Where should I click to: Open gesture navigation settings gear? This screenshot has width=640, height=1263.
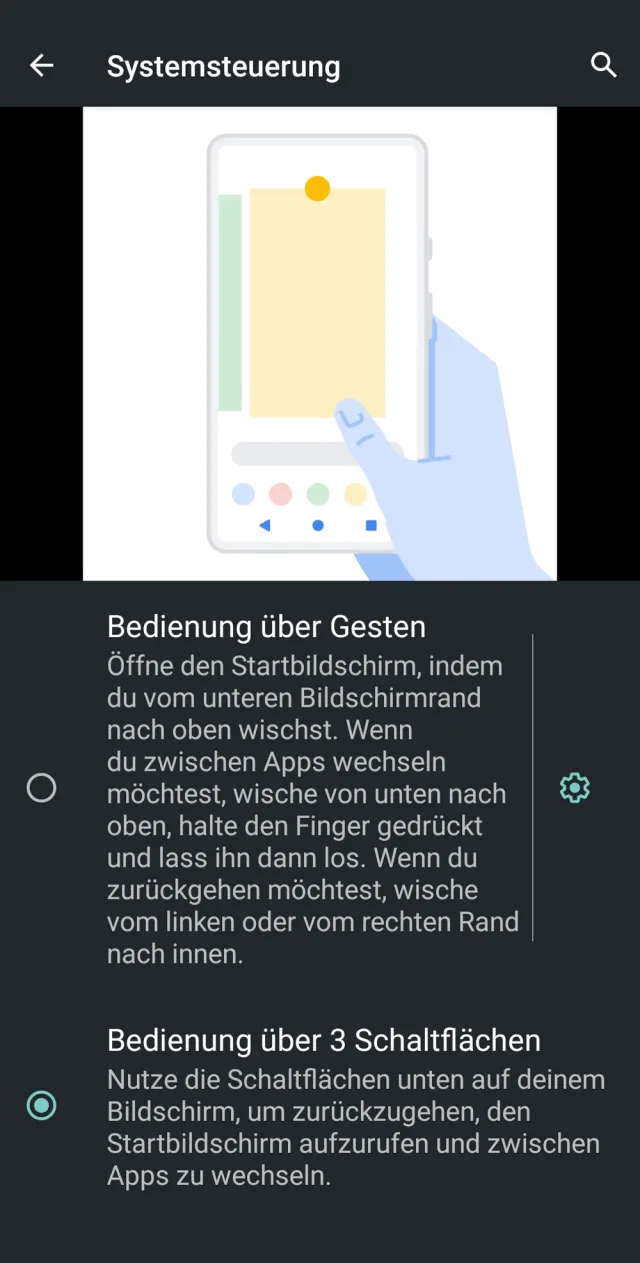575,788
